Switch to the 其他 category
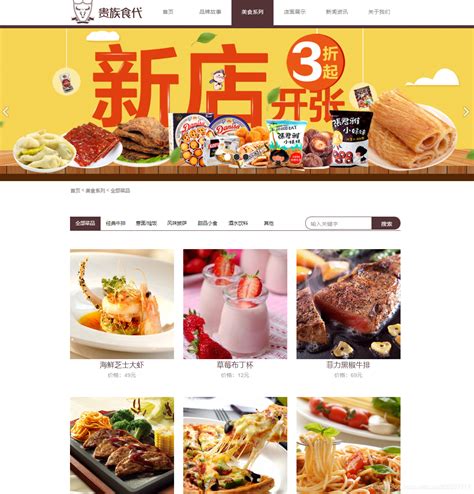 coord(269,223)
